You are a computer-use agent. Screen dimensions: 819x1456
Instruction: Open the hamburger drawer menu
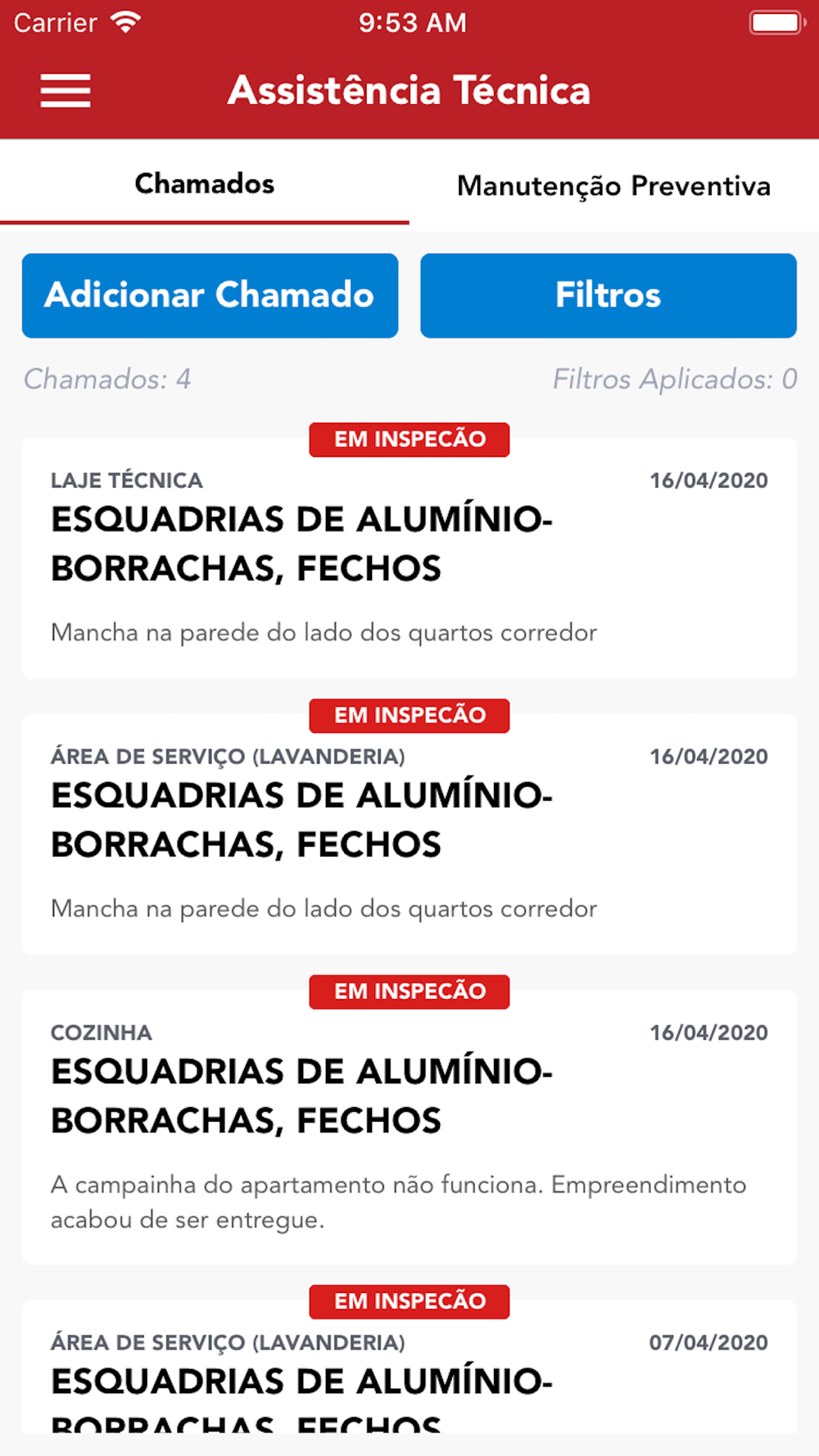point(66,90)
